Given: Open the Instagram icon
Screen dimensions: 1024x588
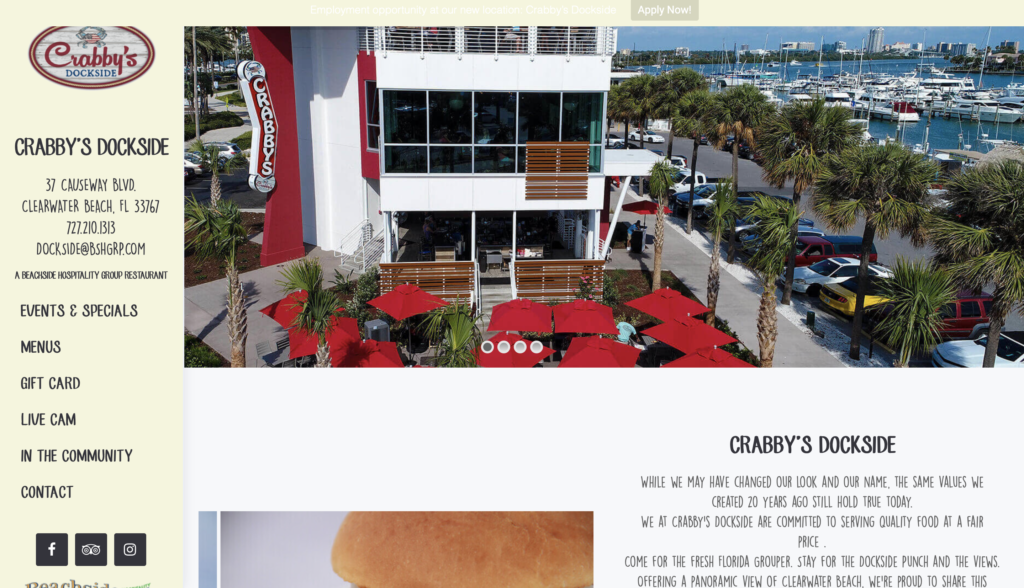Looking at the screenshot, I should pyautogui.click(x=130, y=549).
